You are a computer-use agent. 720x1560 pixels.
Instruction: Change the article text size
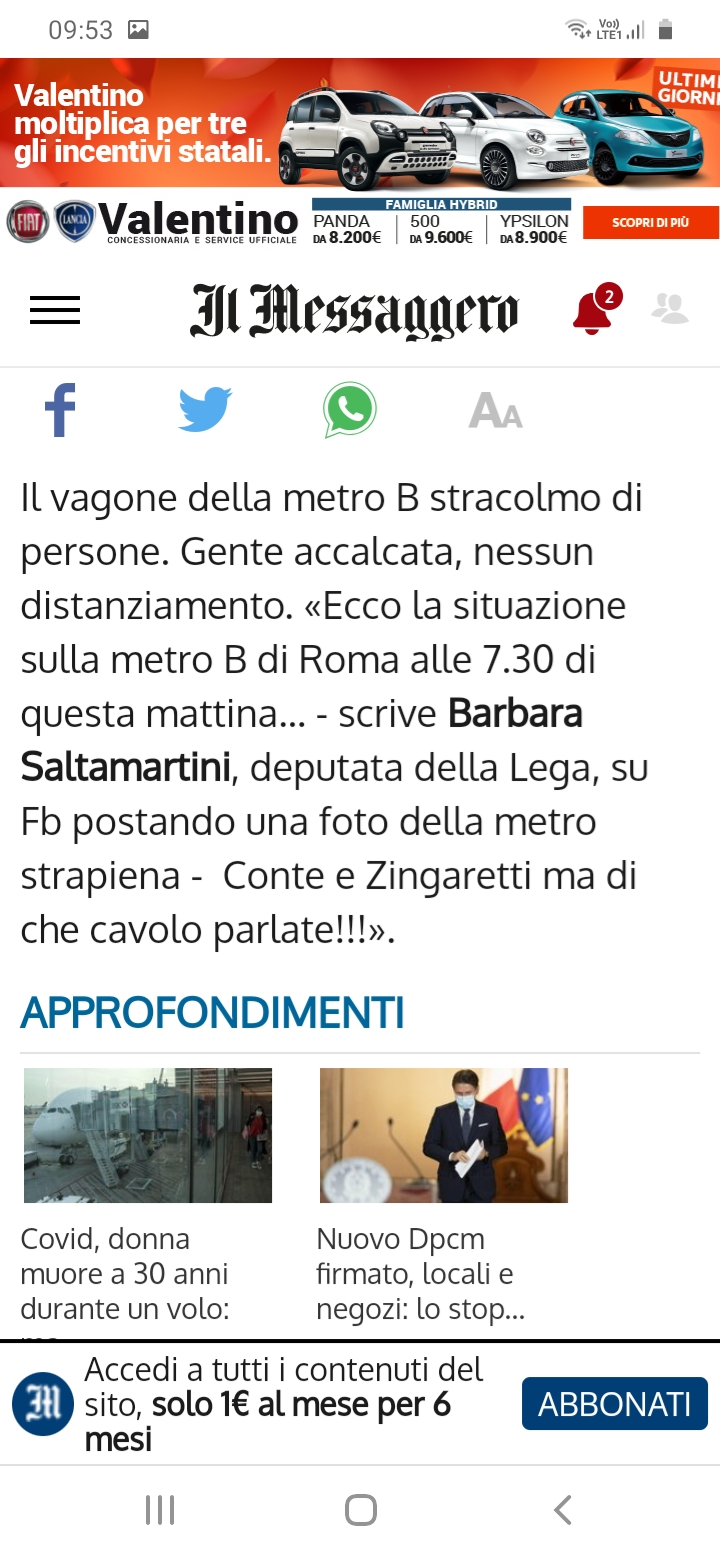[495, 410]
